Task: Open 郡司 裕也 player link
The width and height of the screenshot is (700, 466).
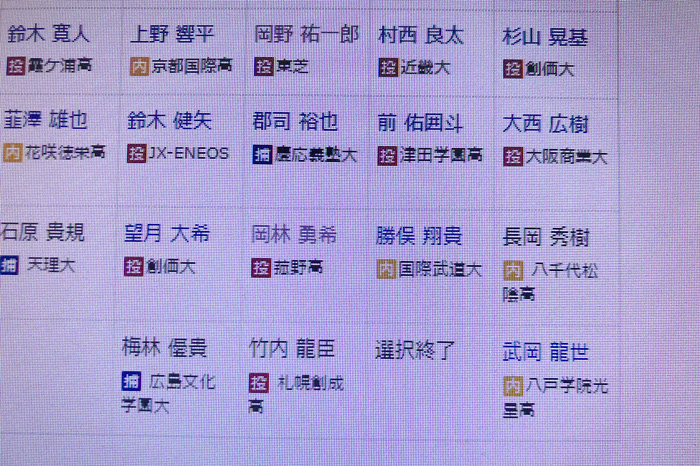Action: (x=294, y=122)
